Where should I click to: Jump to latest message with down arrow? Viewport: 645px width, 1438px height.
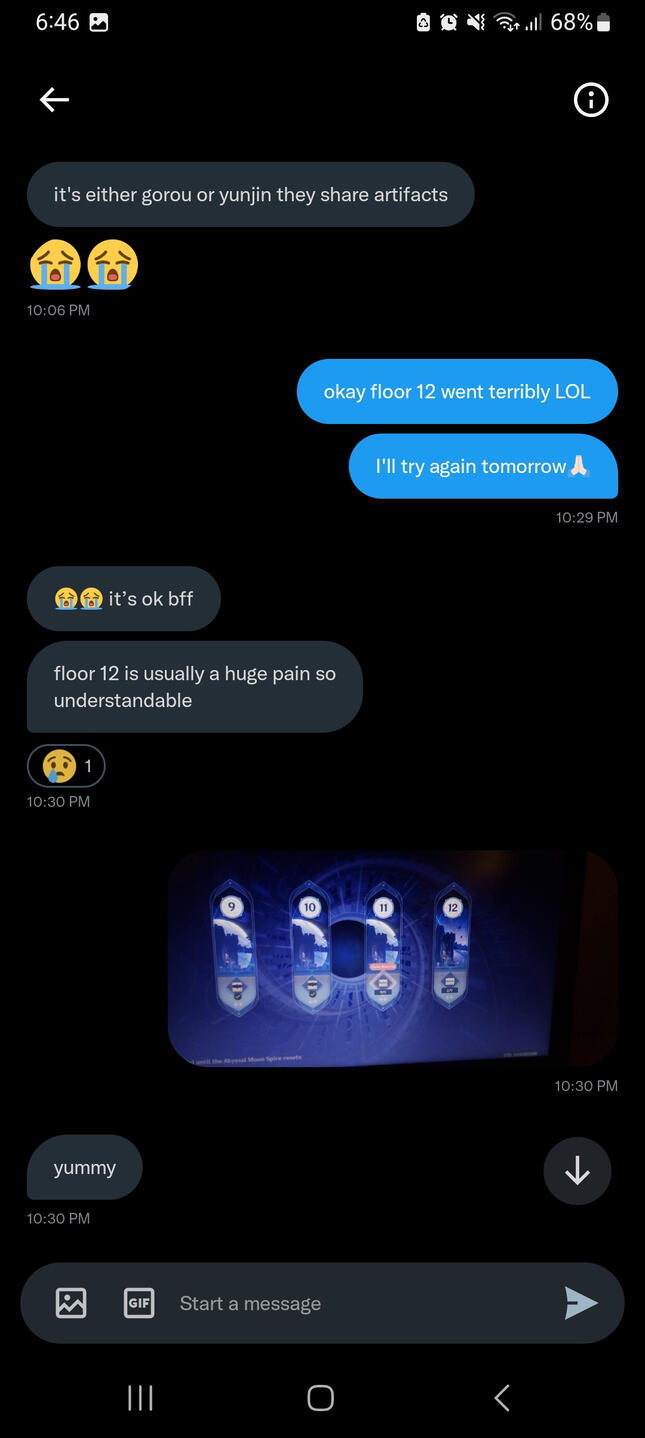[577, 1171]
